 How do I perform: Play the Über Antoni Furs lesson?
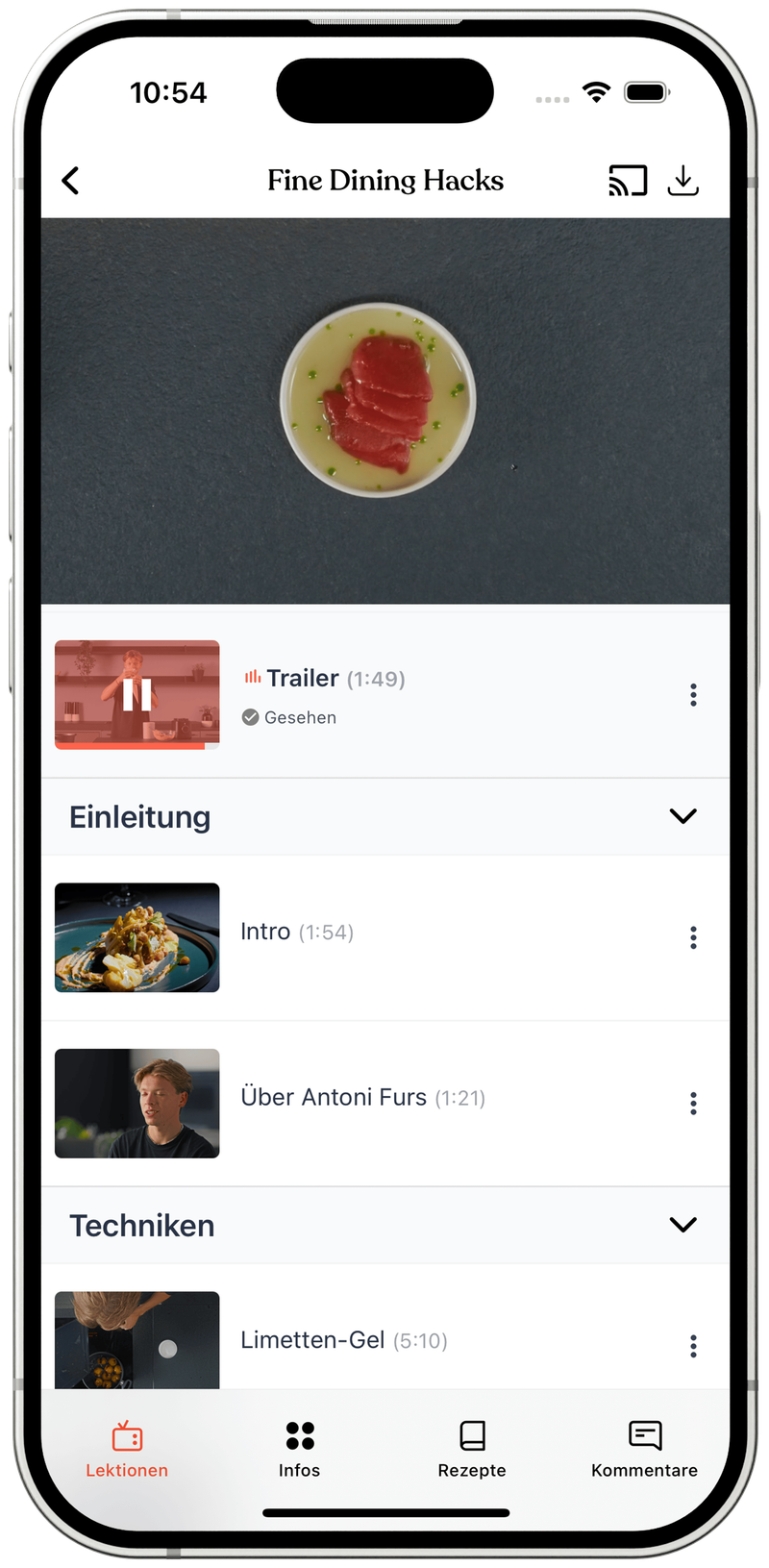pyautogui.click(x=136, y=1103)
